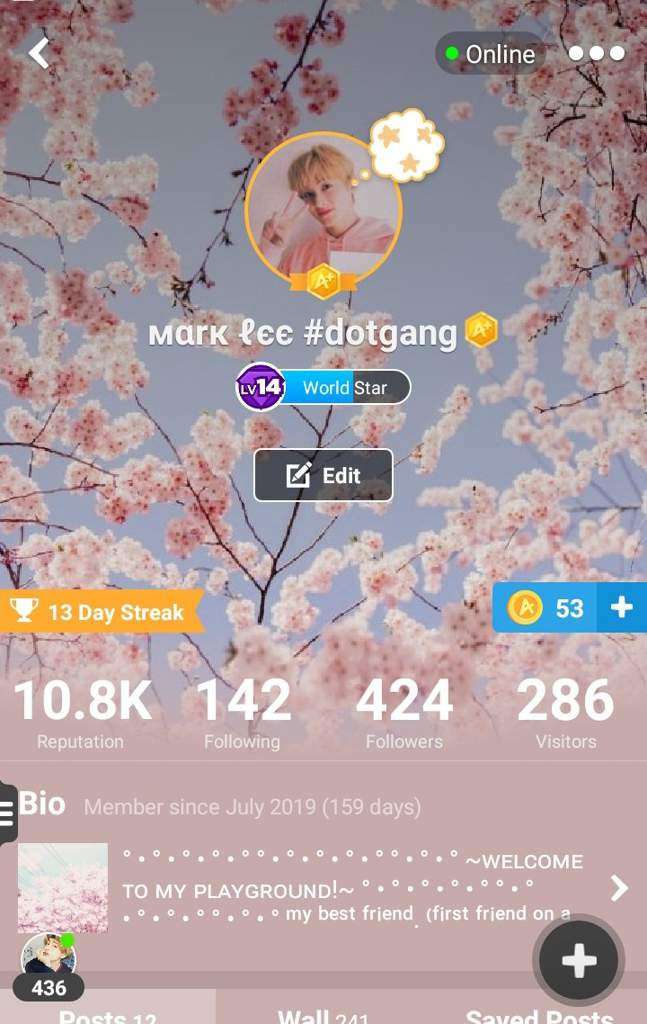Tap the Online status indicator
647x1024 pixels.
(x=490, y=54)
